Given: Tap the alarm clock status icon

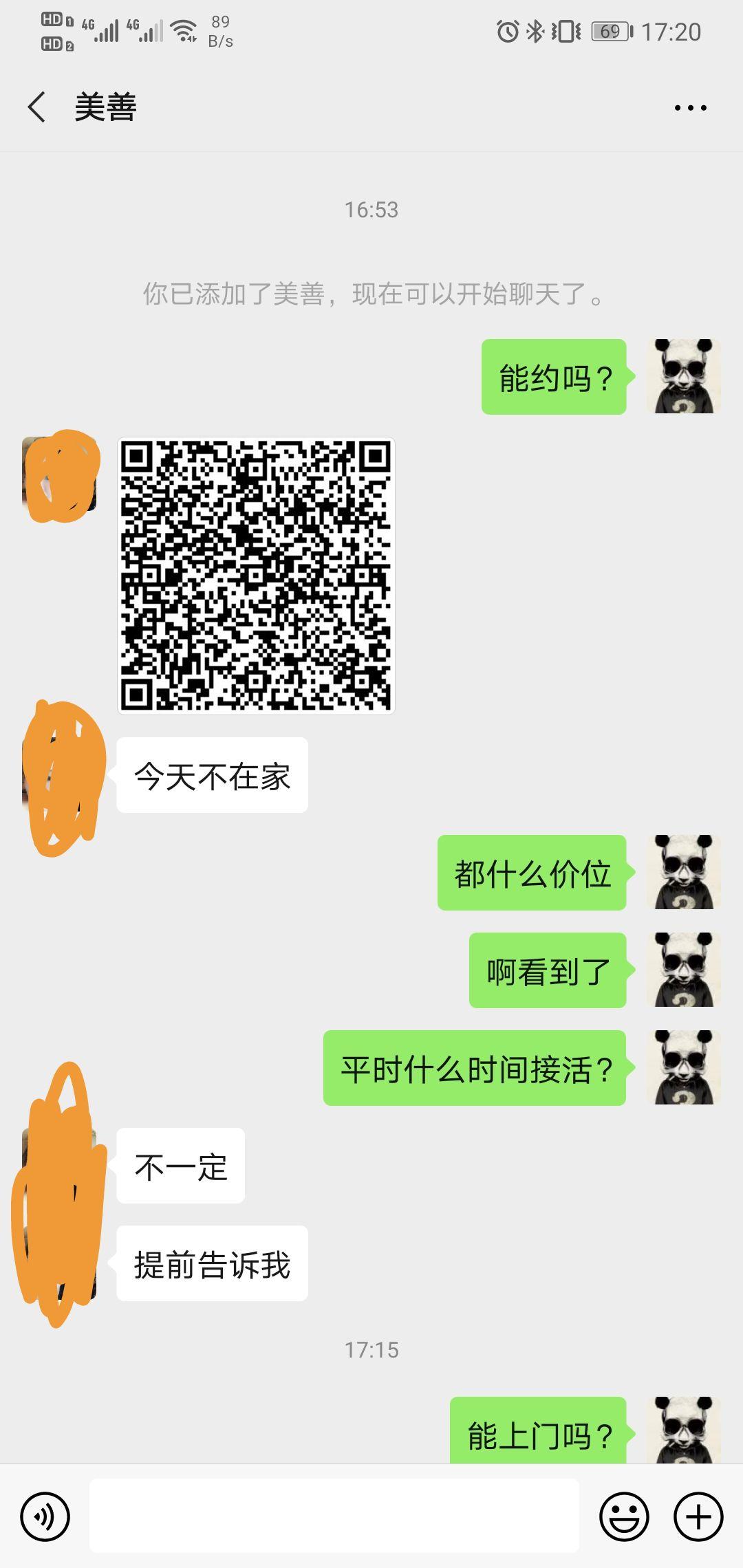Looking at the screenshot, I should (x=505, y=32).
